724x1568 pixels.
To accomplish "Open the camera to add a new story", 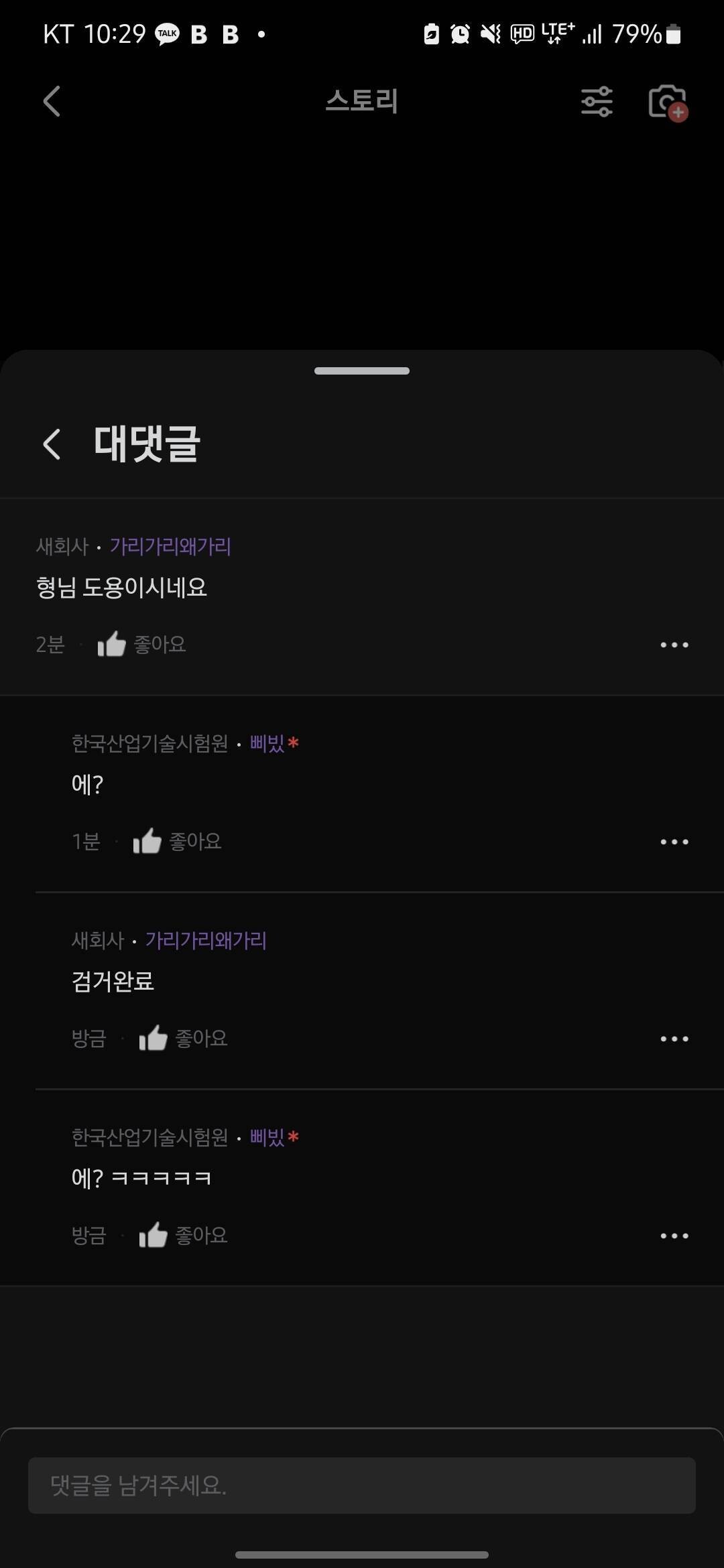I will pyautogui.click(x=668, y=102).
